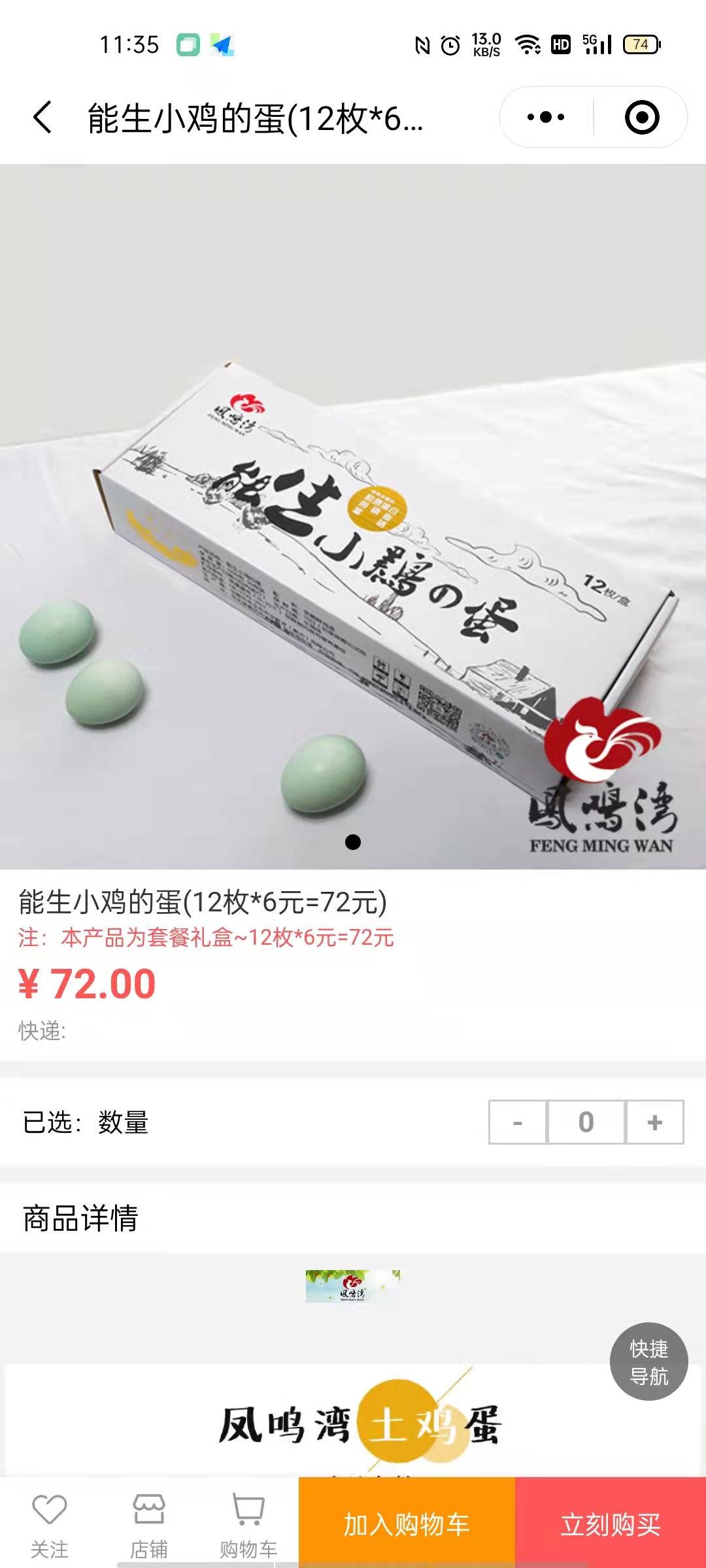Viewport: 706px width, 1568px height.
Task: Open the mini program three-dot menu
Action: point(546,118)
